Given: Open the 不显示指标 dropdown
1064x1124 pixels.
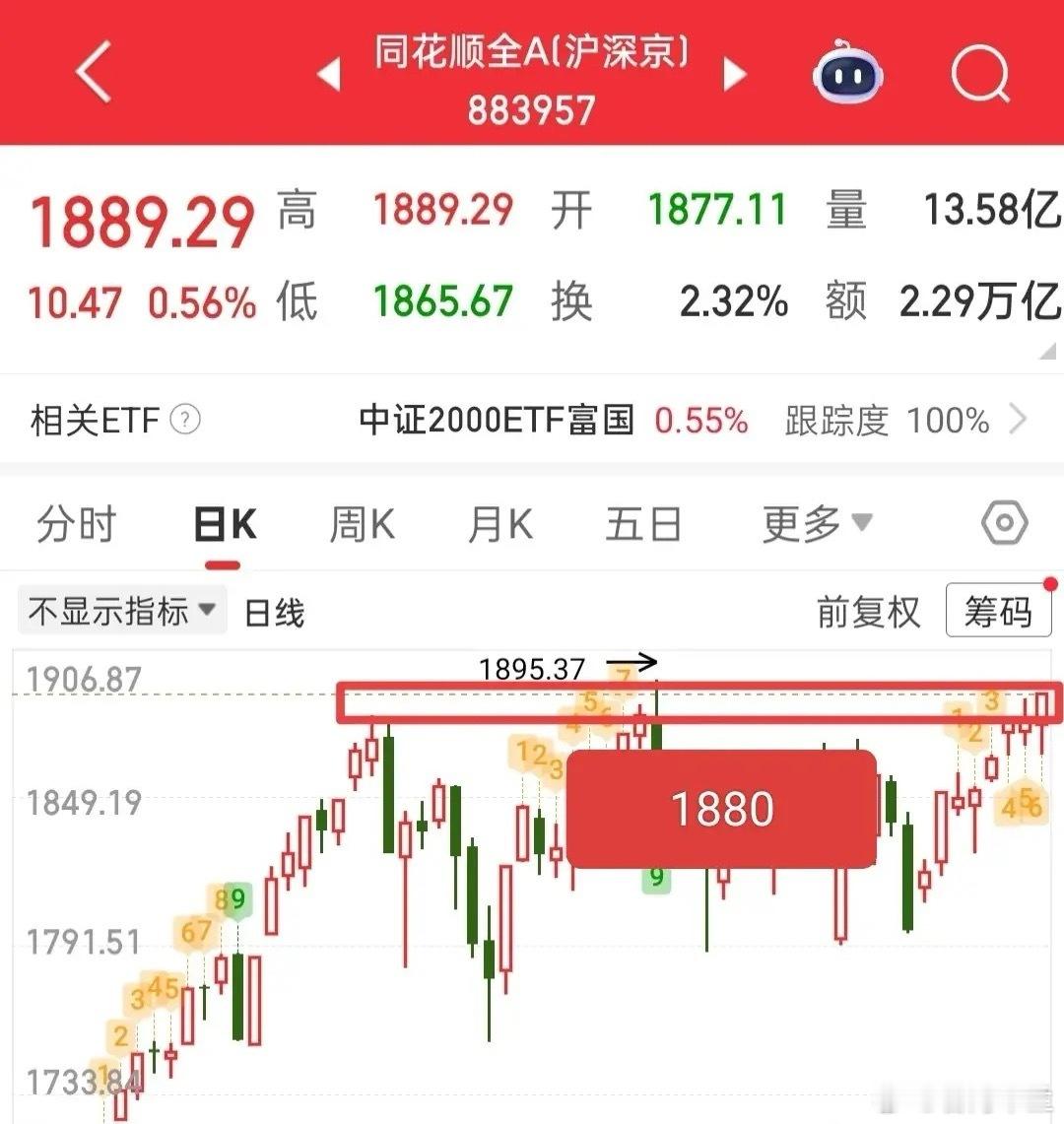Looking at the screenshot, I should (207, 612).
